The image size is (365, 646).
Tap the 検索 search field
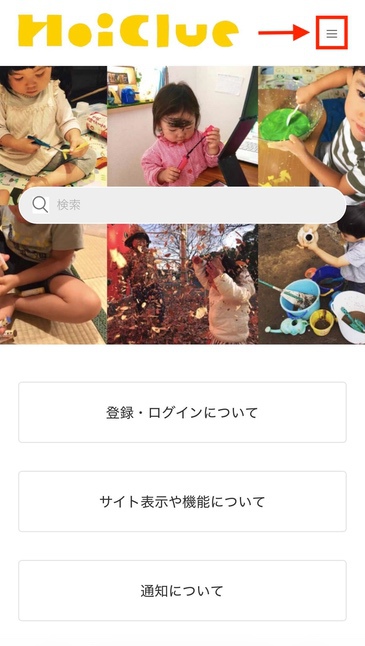click(x=182, y=205)
